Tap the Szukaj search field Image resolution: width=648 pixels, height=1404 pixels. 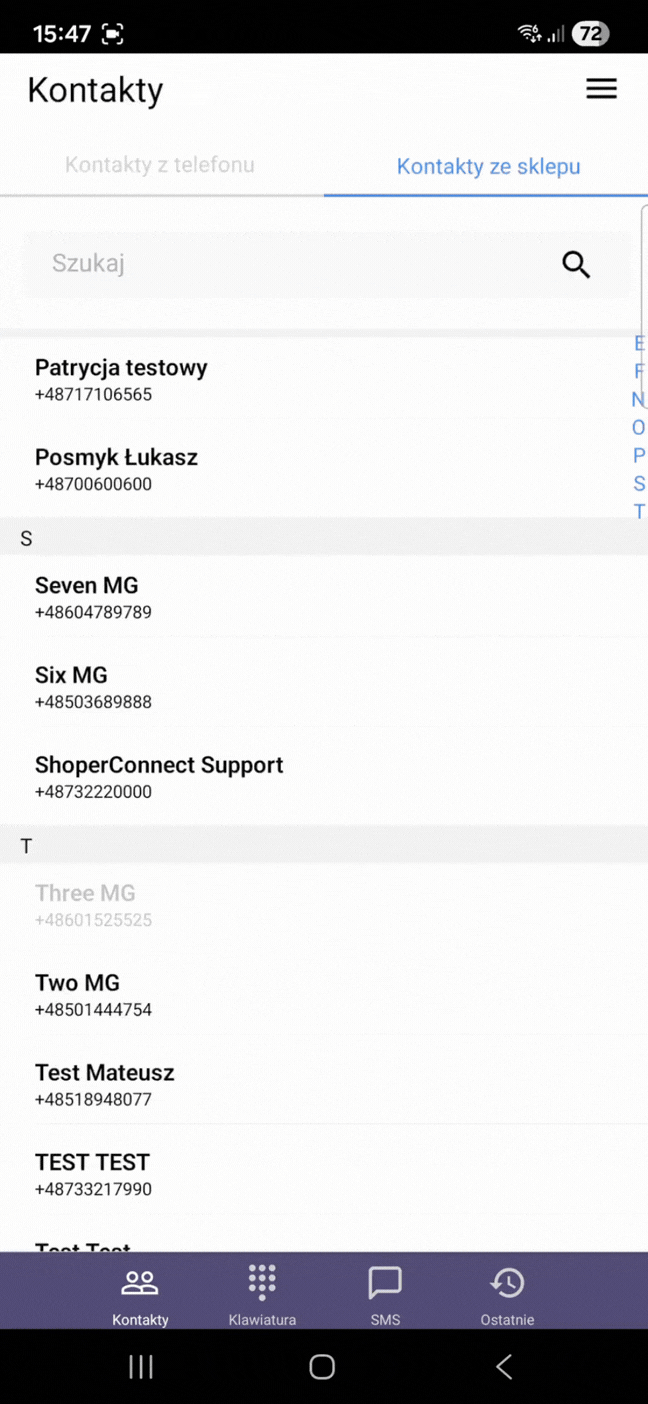click(290, 264)
